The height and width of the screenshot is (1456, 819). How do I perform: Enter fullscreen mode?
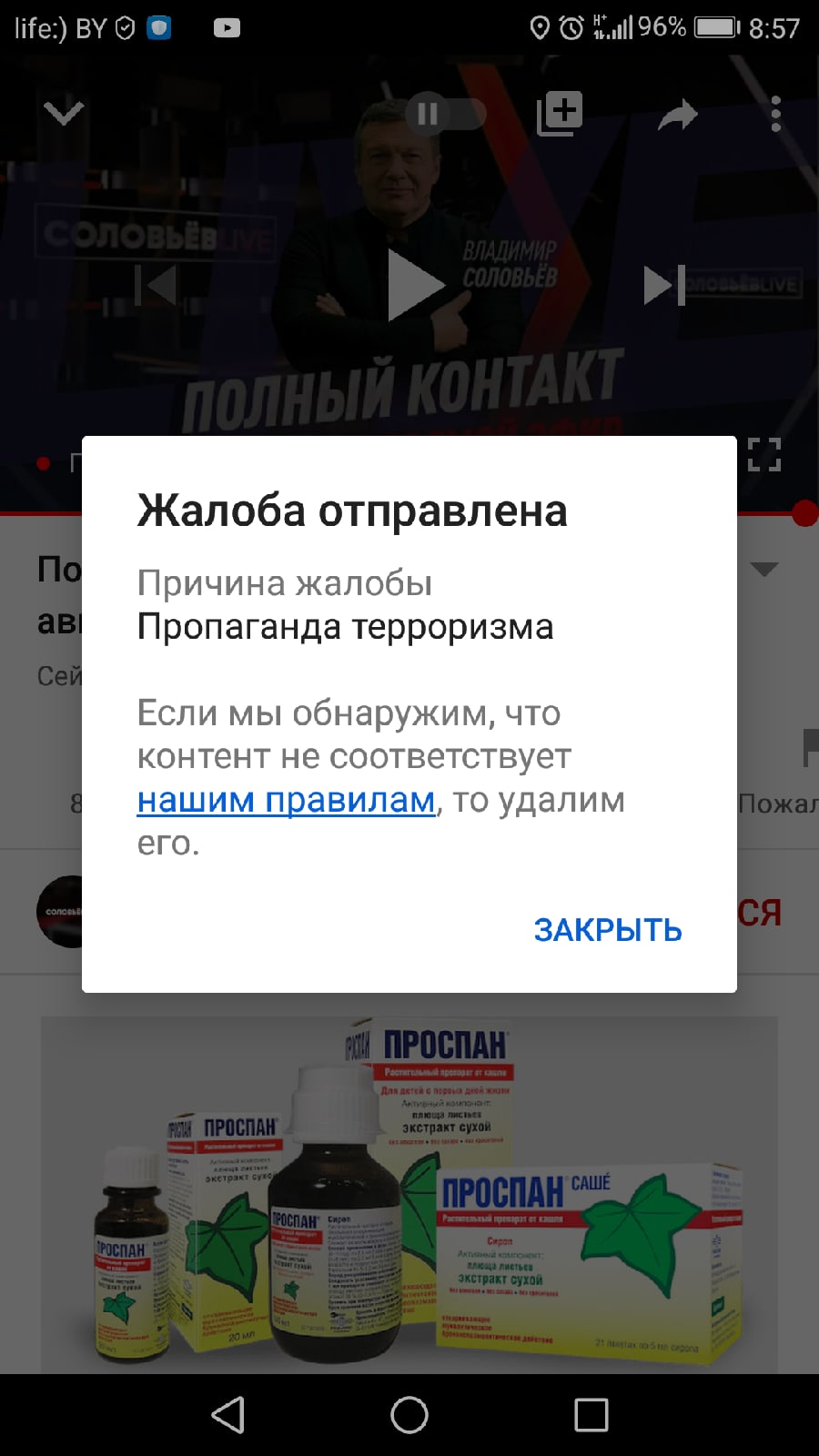[x=764, y=454]
